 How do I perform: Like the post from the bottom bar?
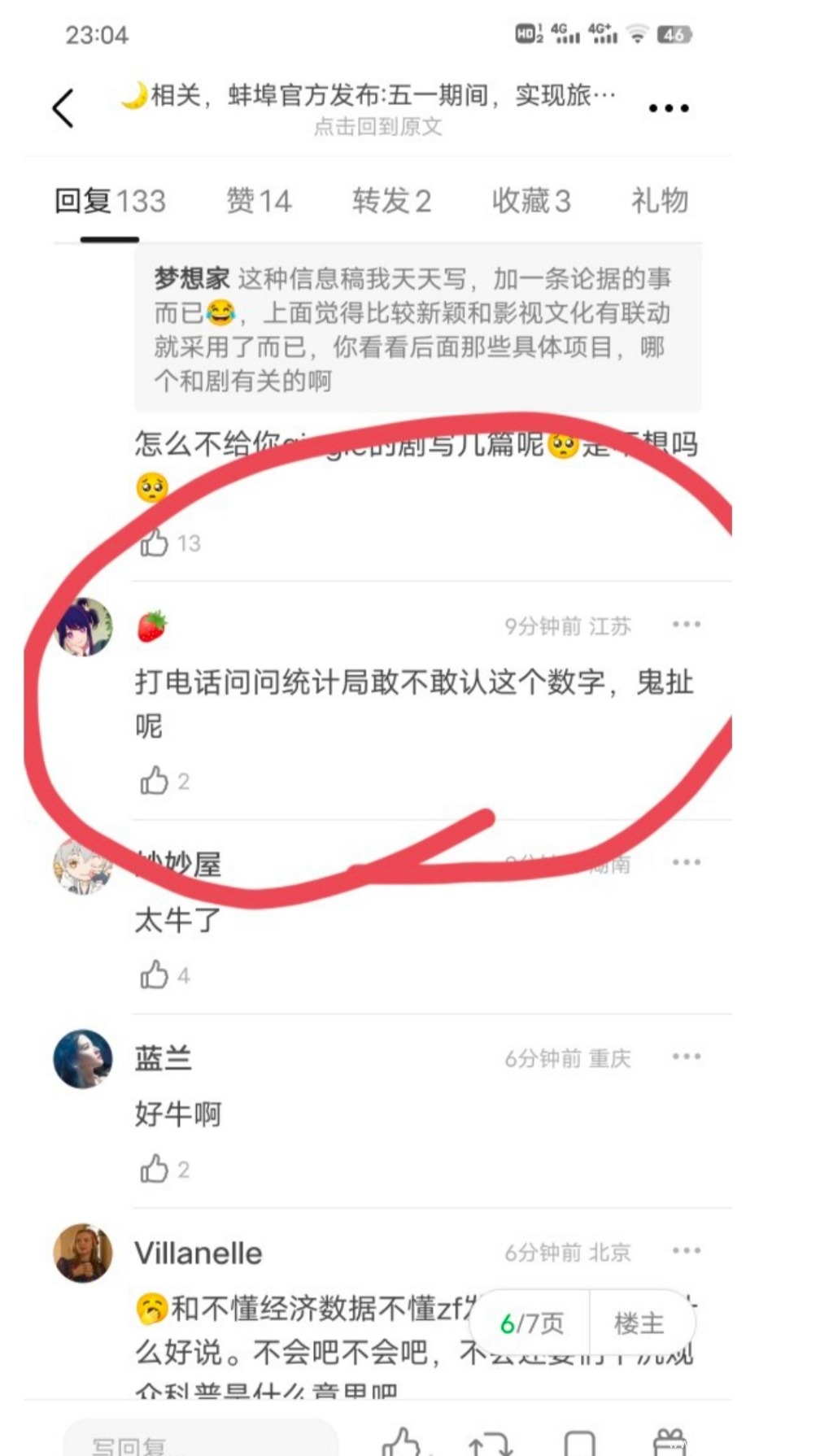tap(402, 1441)
